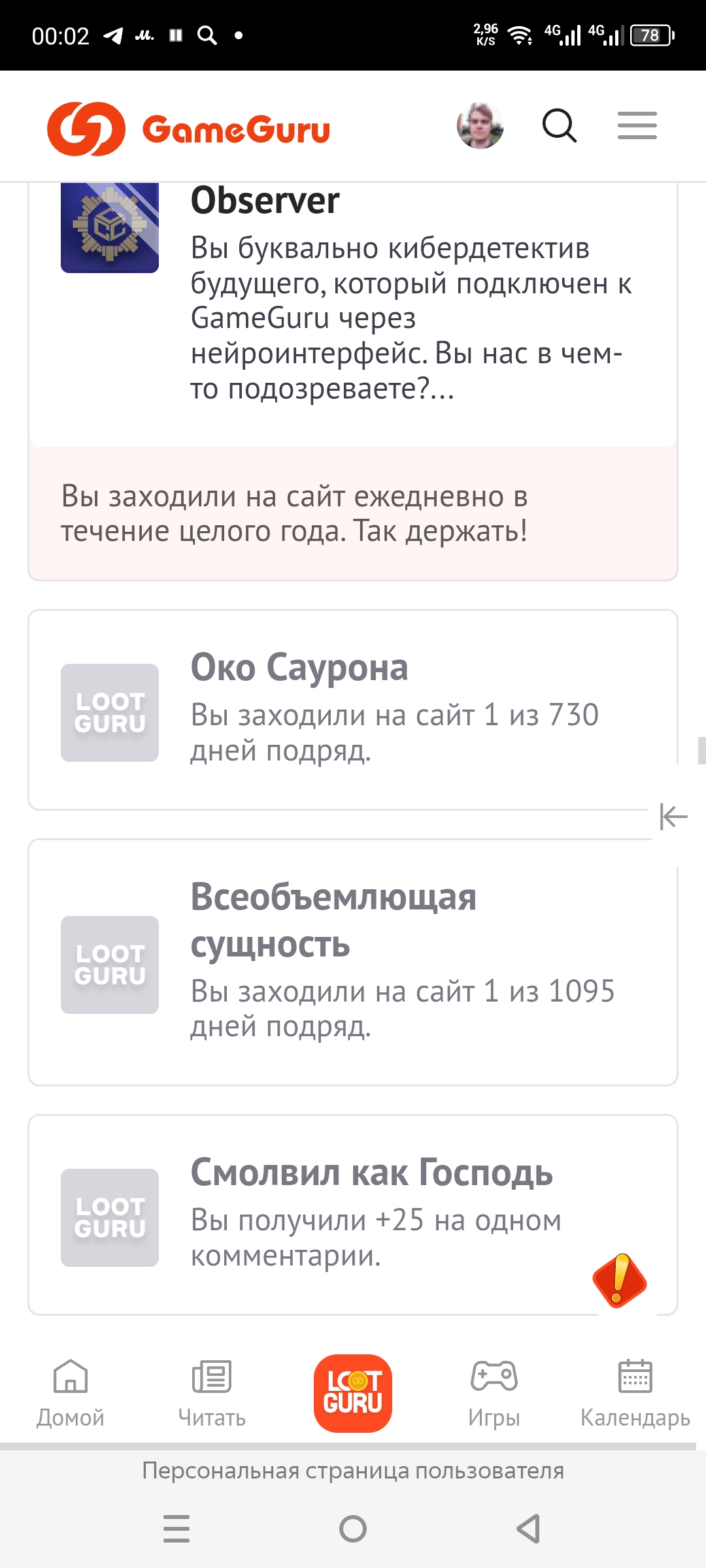
Task: Open the GameGuru home logo
Action: coord(188,129)
